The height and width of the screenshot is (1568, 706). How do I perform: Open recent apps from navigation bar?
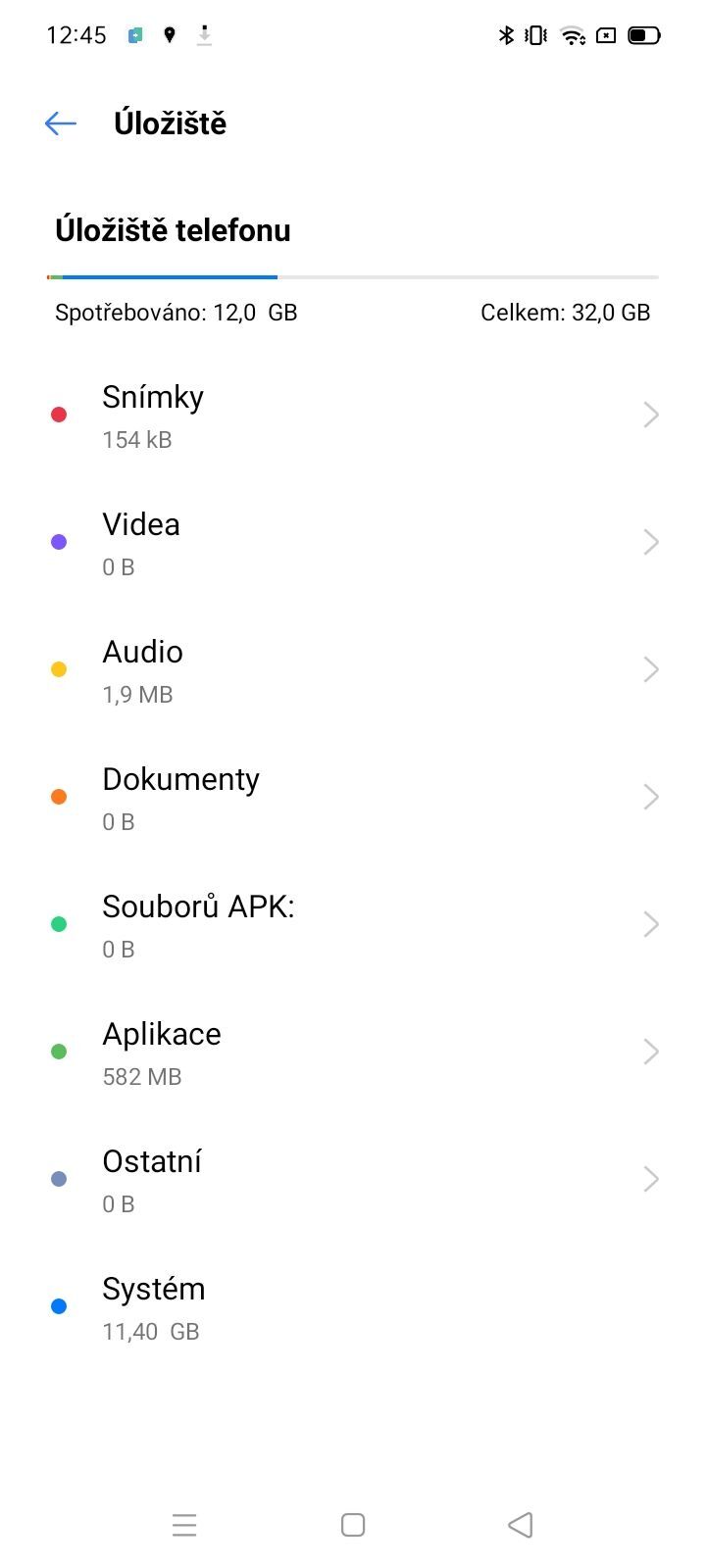pyautogui.click(x=184, y=1525)
